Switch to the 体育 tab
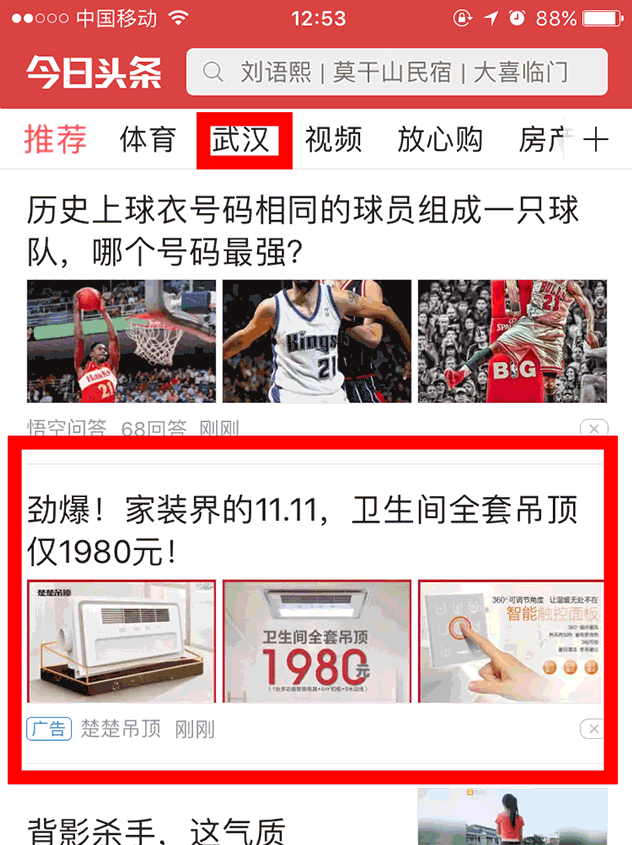 [x=147, y=140]
